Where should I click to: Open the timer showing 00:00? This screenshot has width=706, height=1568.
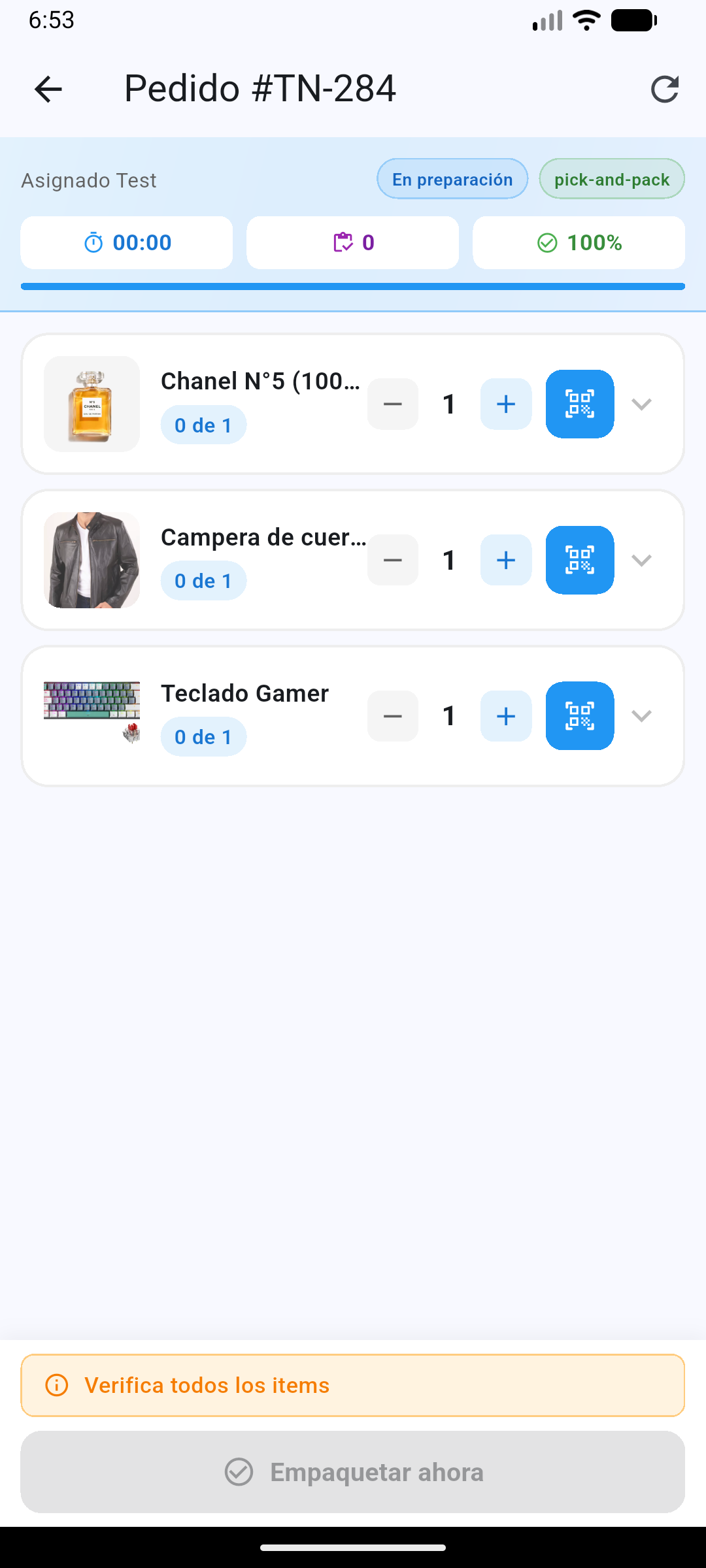pyautogui.click(x=126, y=242)
